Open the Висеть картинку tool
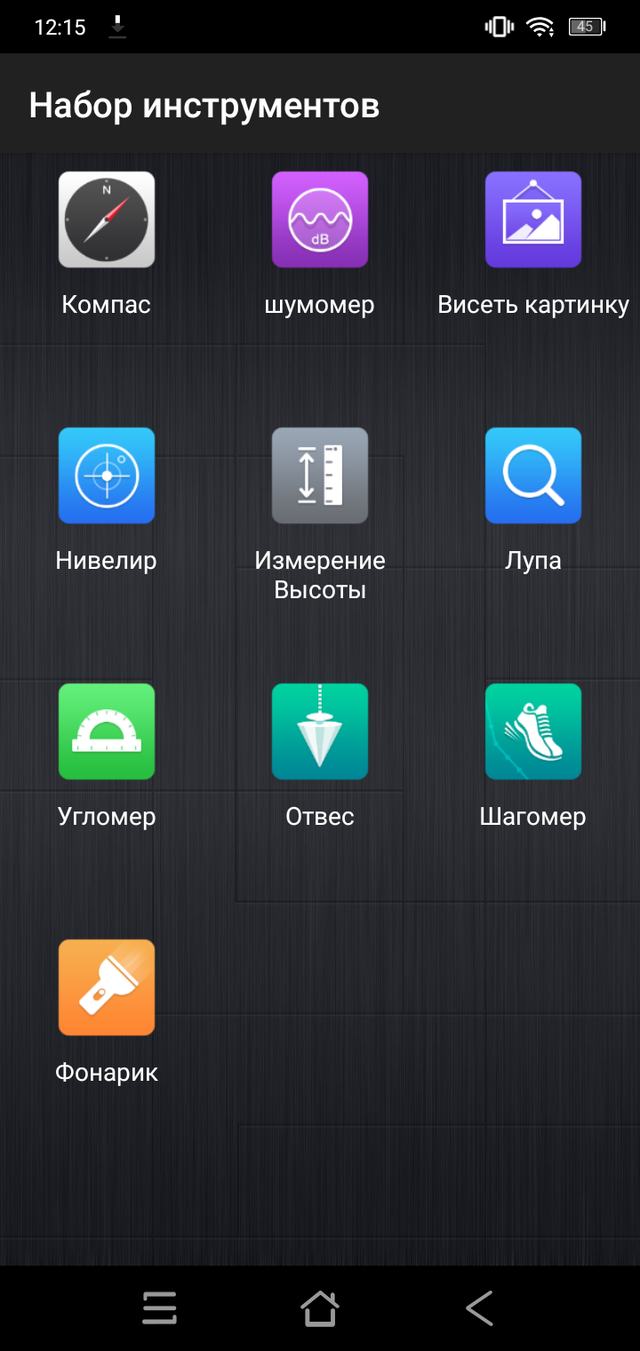This screenshot has height=1351, width=640. click(x=533, y=220)
